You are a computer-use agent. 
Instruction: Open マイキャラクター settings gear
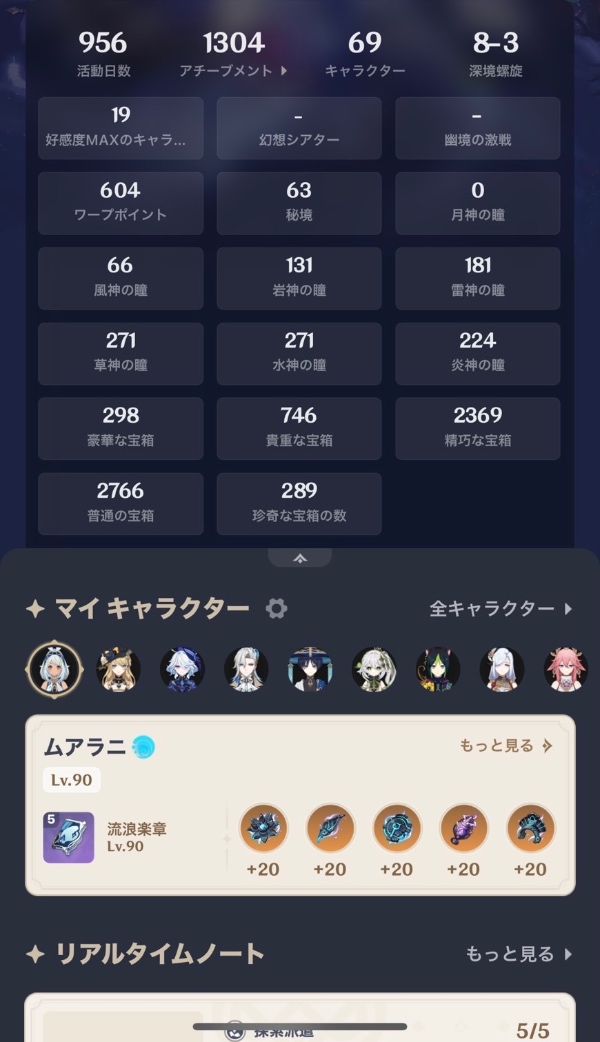coord(277,608)
